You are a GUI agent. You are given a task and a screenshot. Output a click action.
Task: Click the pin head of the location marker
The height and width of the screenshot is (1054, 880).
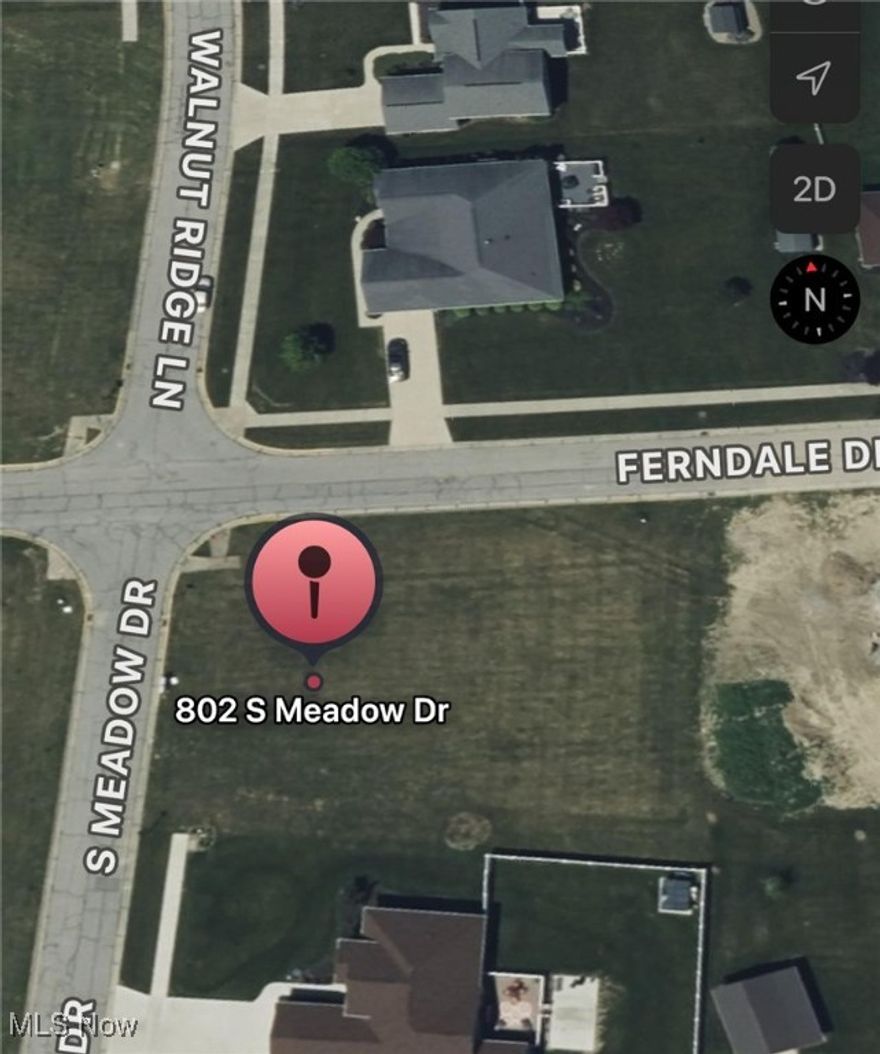pos(313,560)
